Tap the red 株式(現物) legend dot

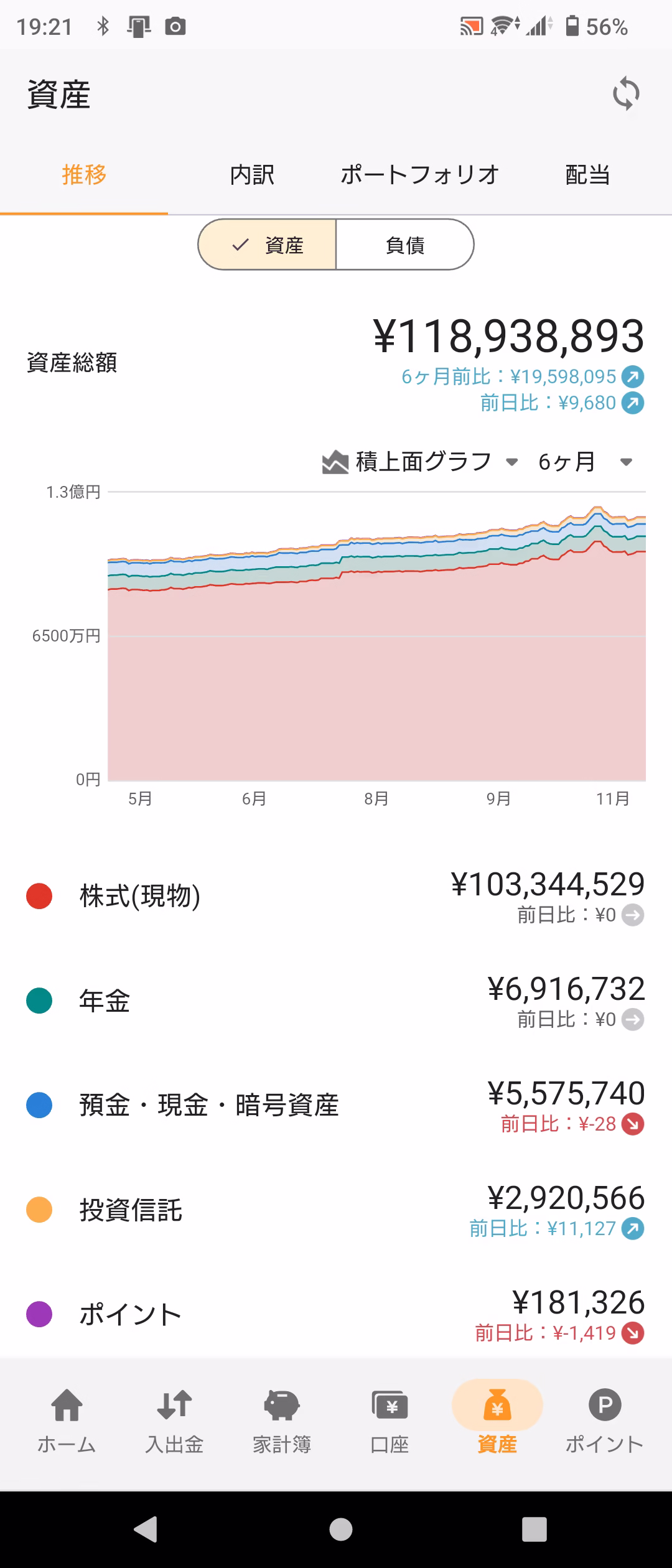pyautogui.click(x=40, y=896)
